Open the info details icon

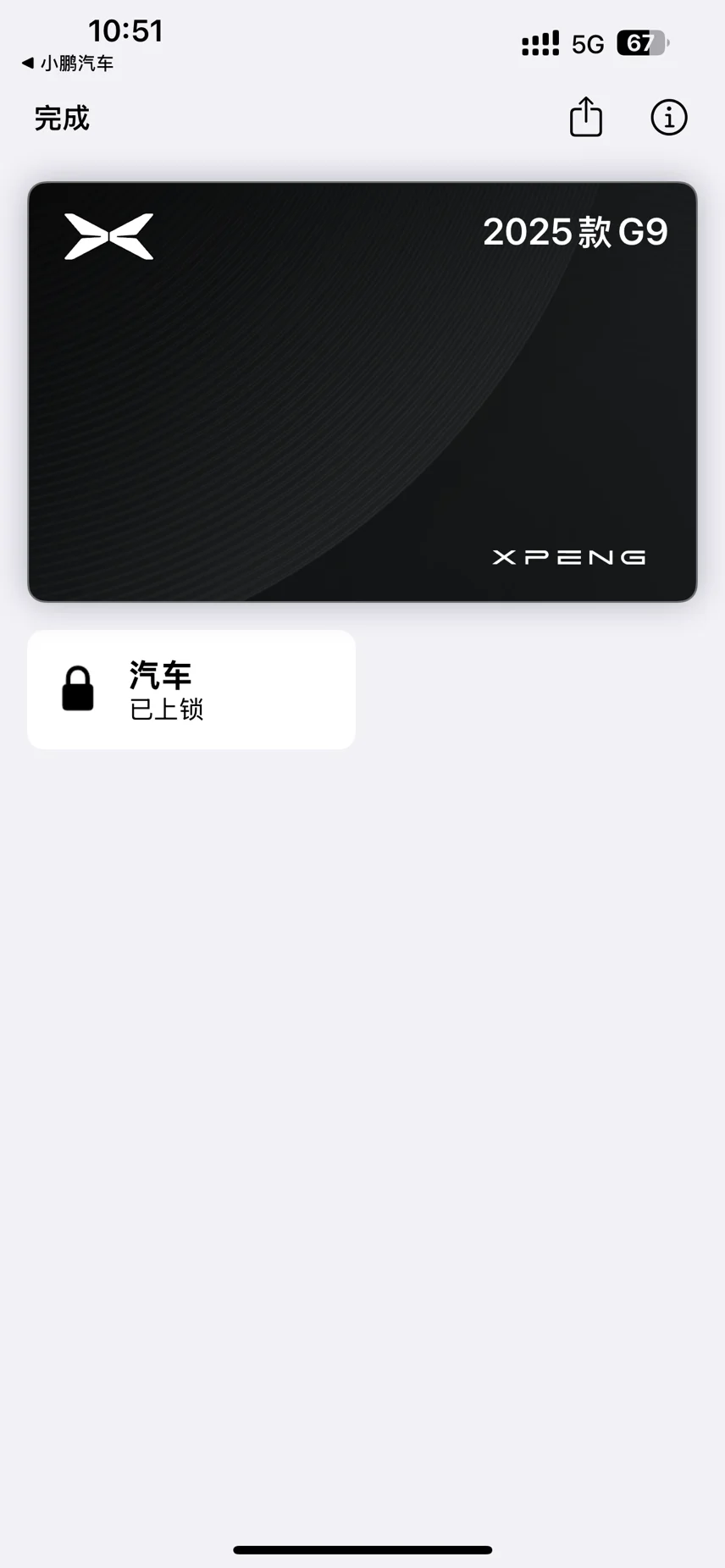tap(668, 118)
